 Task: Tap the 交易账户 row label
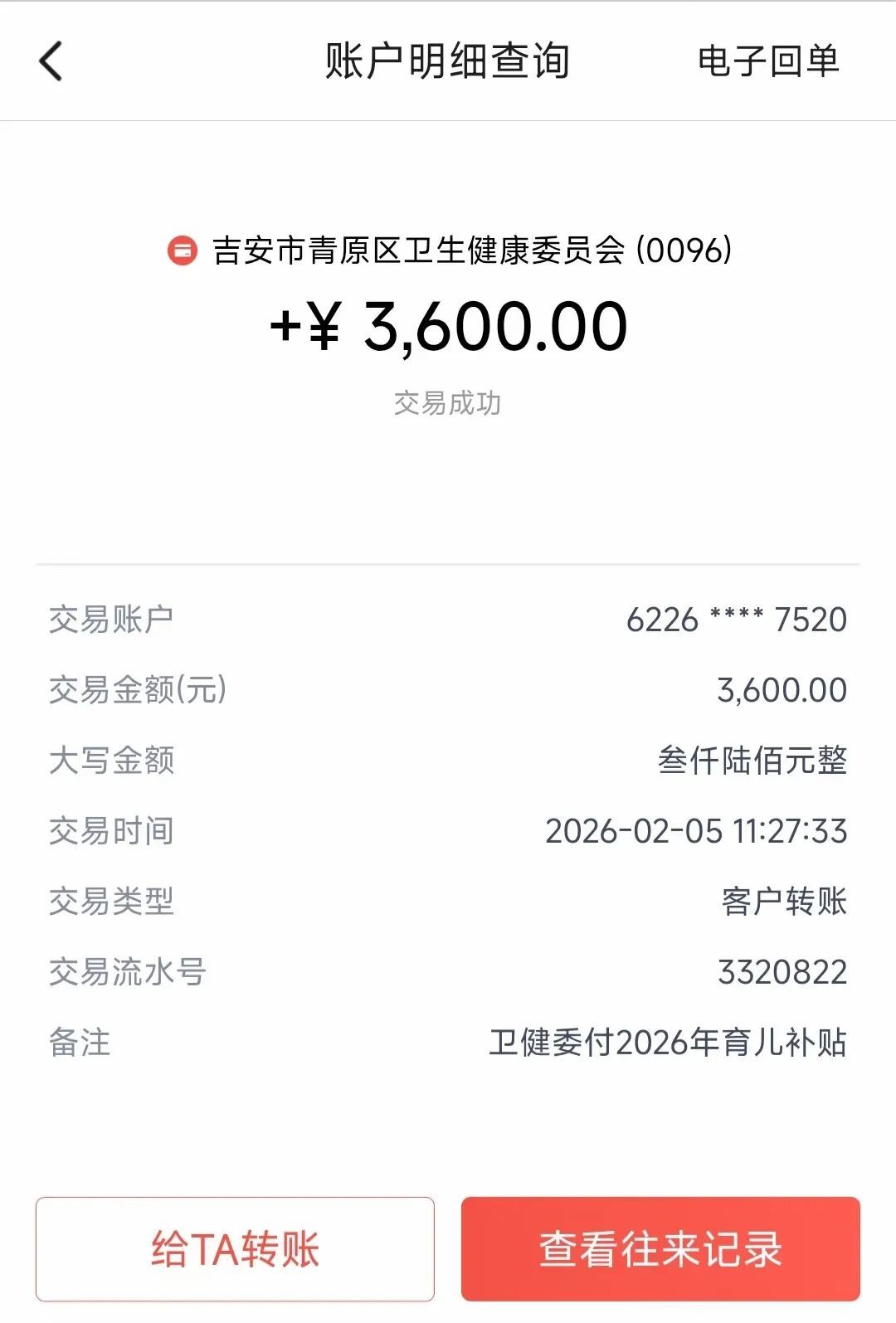(x=112, y=618)
